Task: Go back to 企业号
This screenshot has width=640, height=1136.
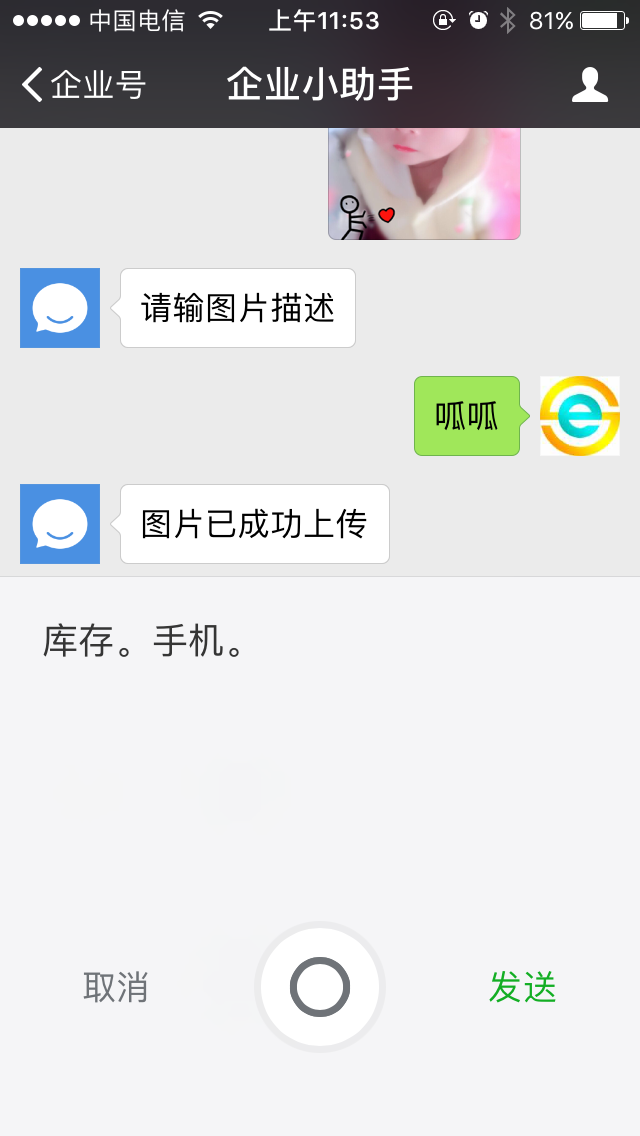Action: click(83, 85)
